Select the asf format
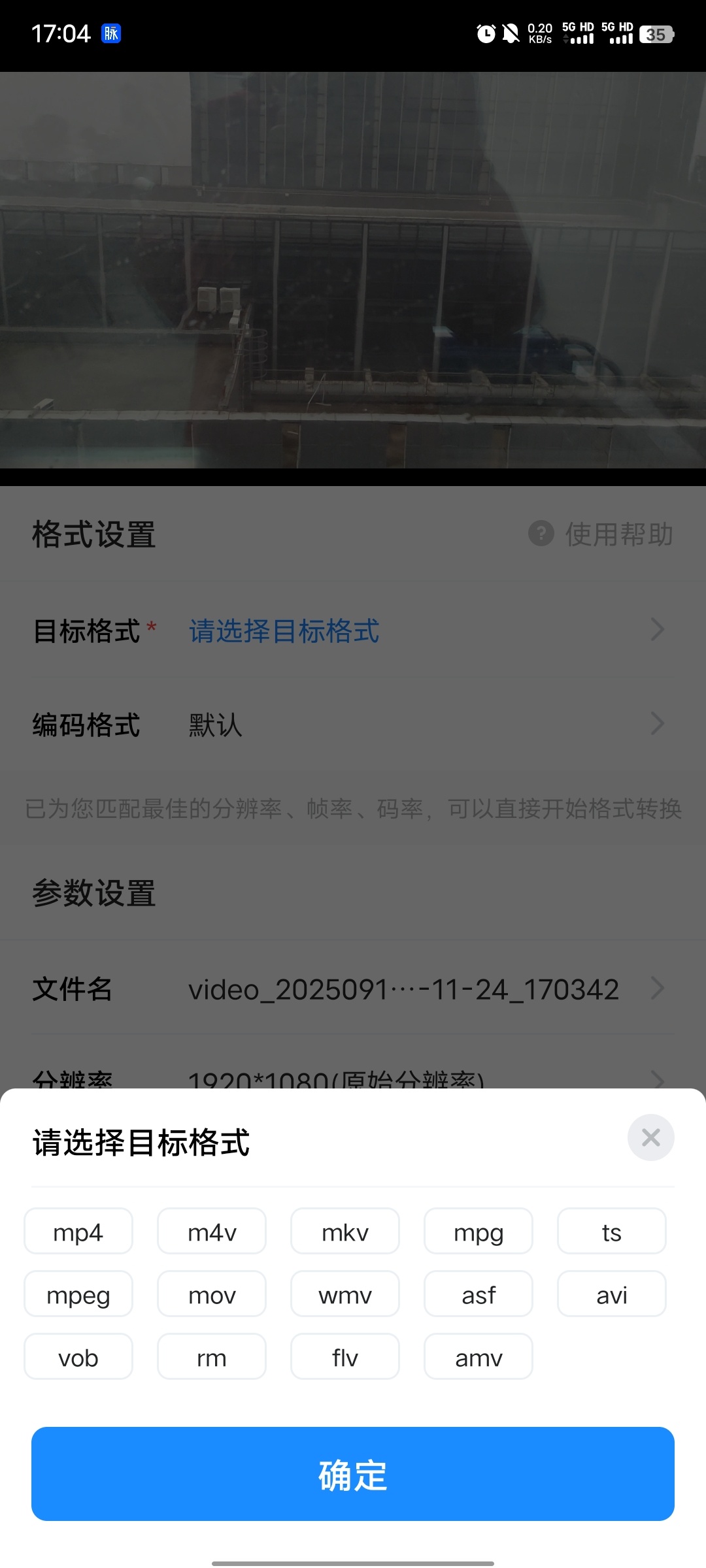This screenshot has width=706, height=1568. pos(479,1294)
